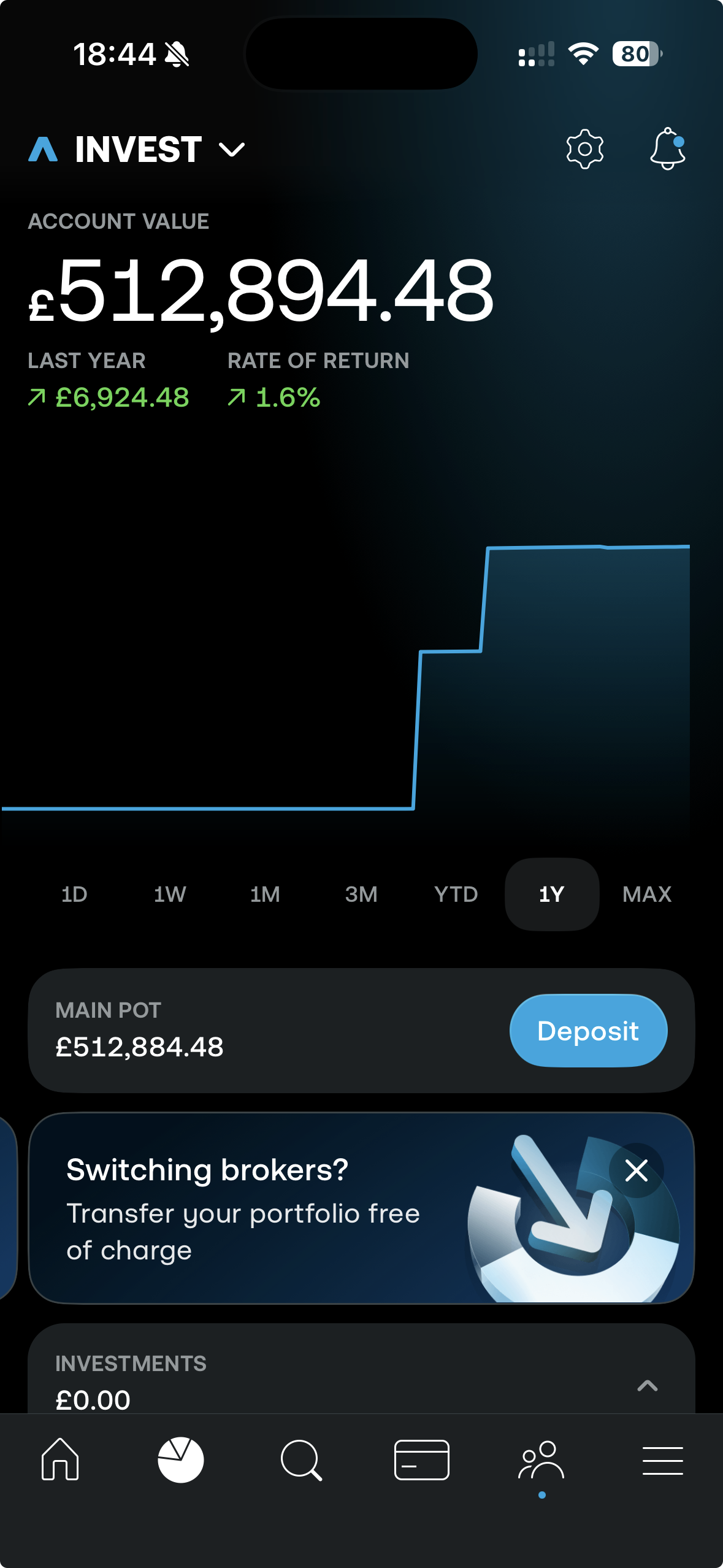Show MAX chart history
Viewport: 723px width, 1568px height.
[647, 894]
